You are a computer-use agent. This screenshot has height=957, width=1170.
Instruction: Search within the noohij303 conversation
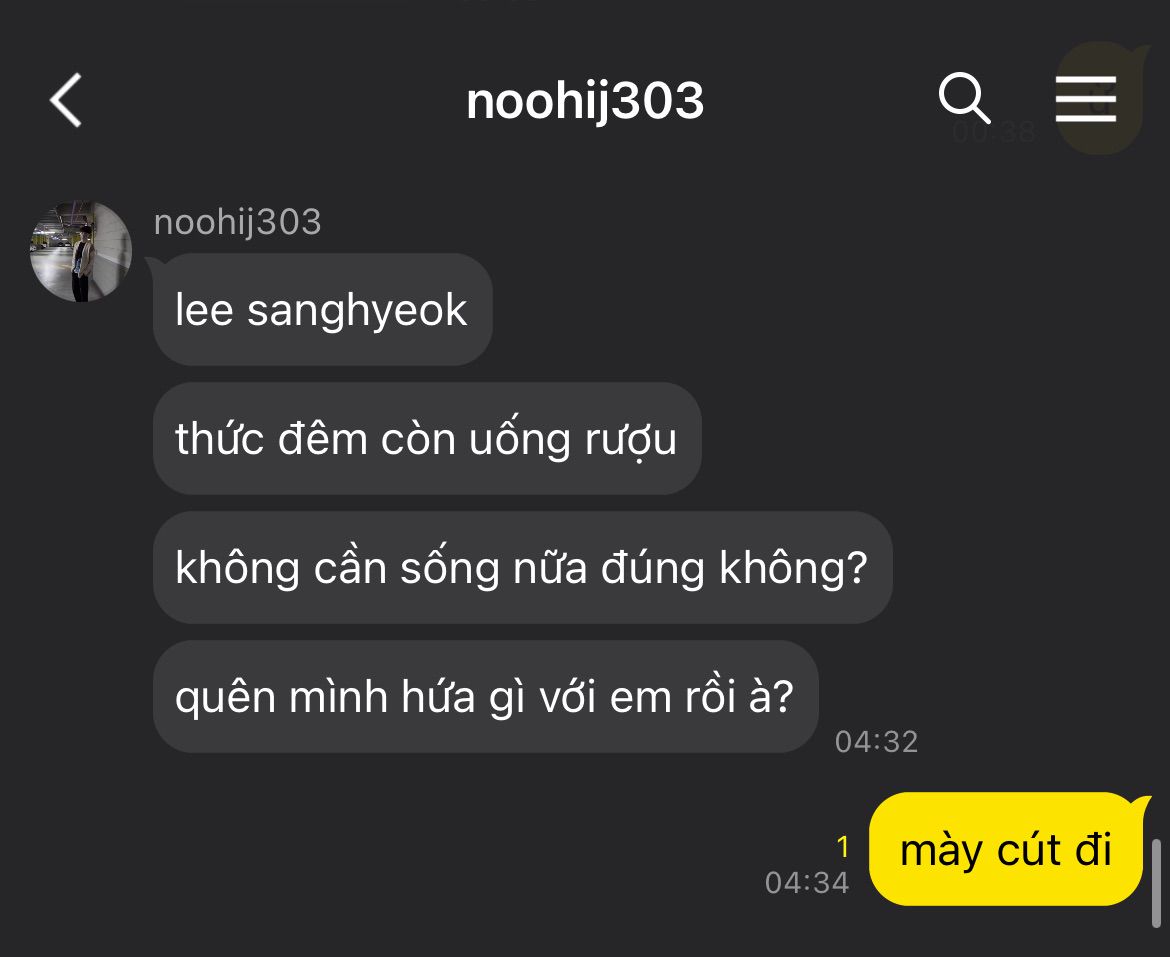click(x=964, y=98)
